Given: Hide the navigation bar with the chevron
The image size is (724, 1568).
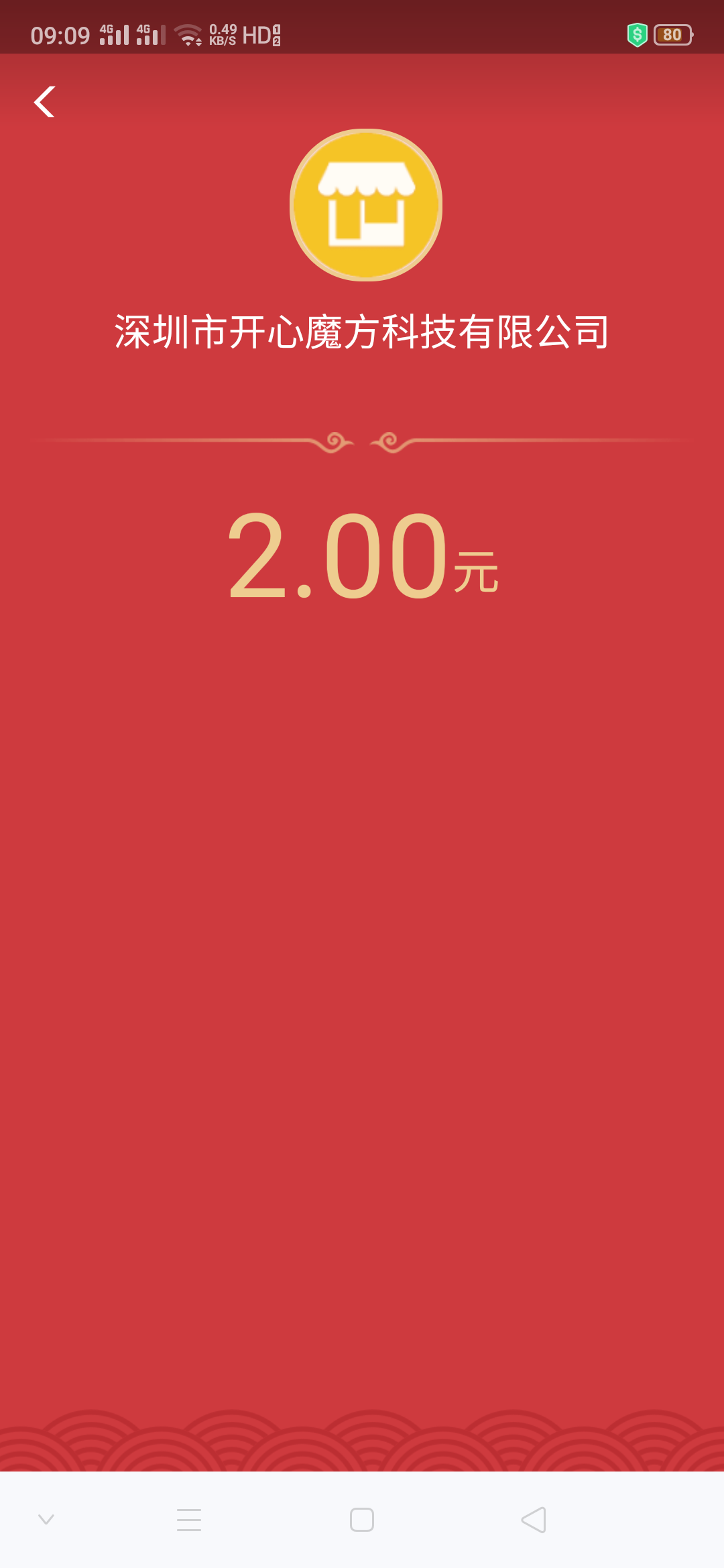Looking at the screenshot, I should coord(46,1519).
